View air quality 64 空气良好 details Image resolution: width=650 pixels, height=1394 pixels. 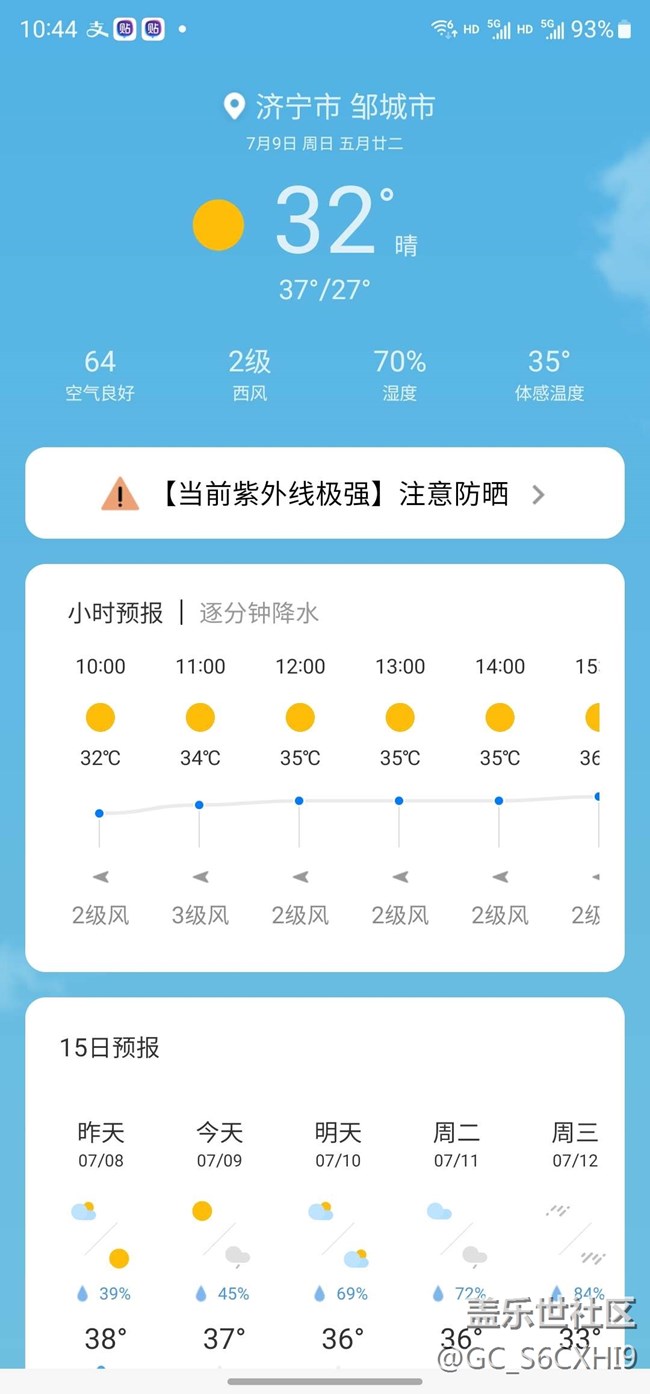coord(100,375)
